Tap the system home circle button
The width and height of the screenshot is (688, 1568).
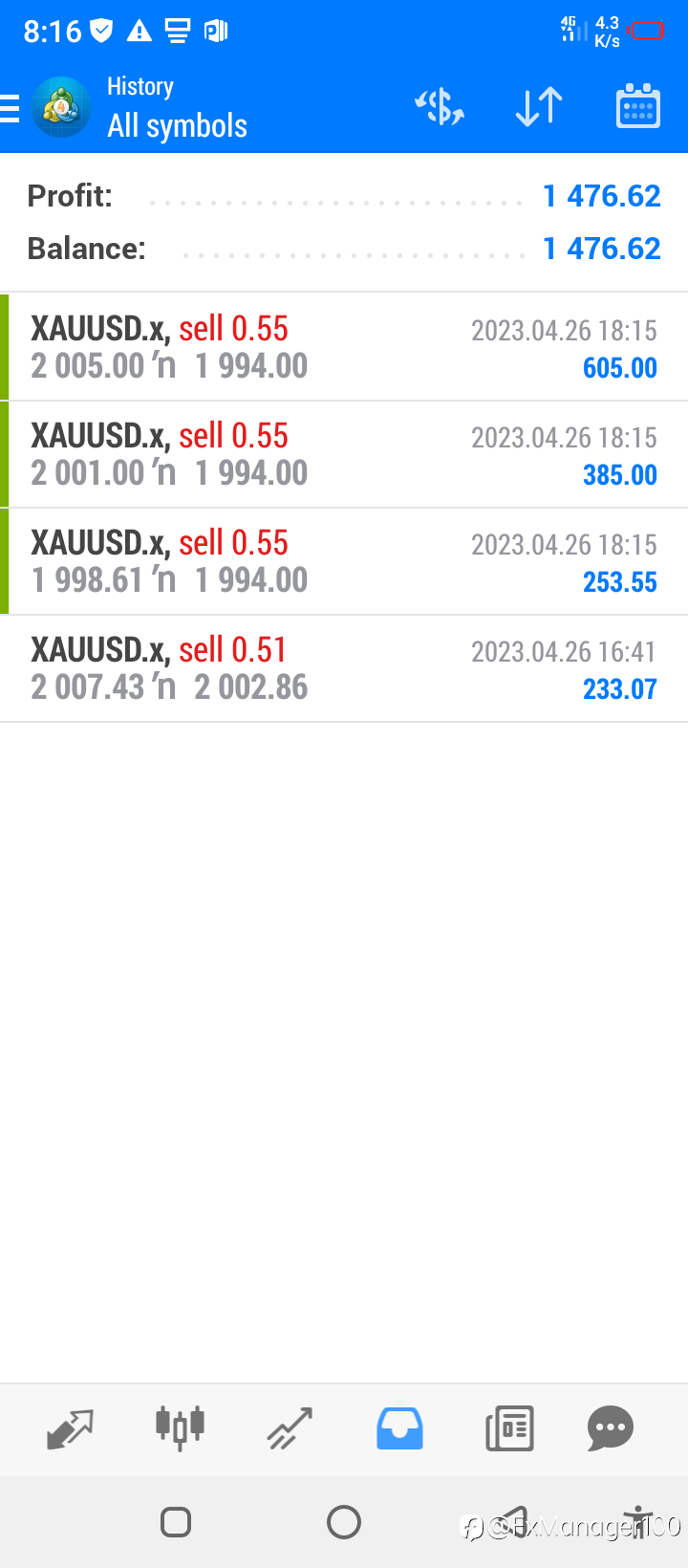[344, 1521]
